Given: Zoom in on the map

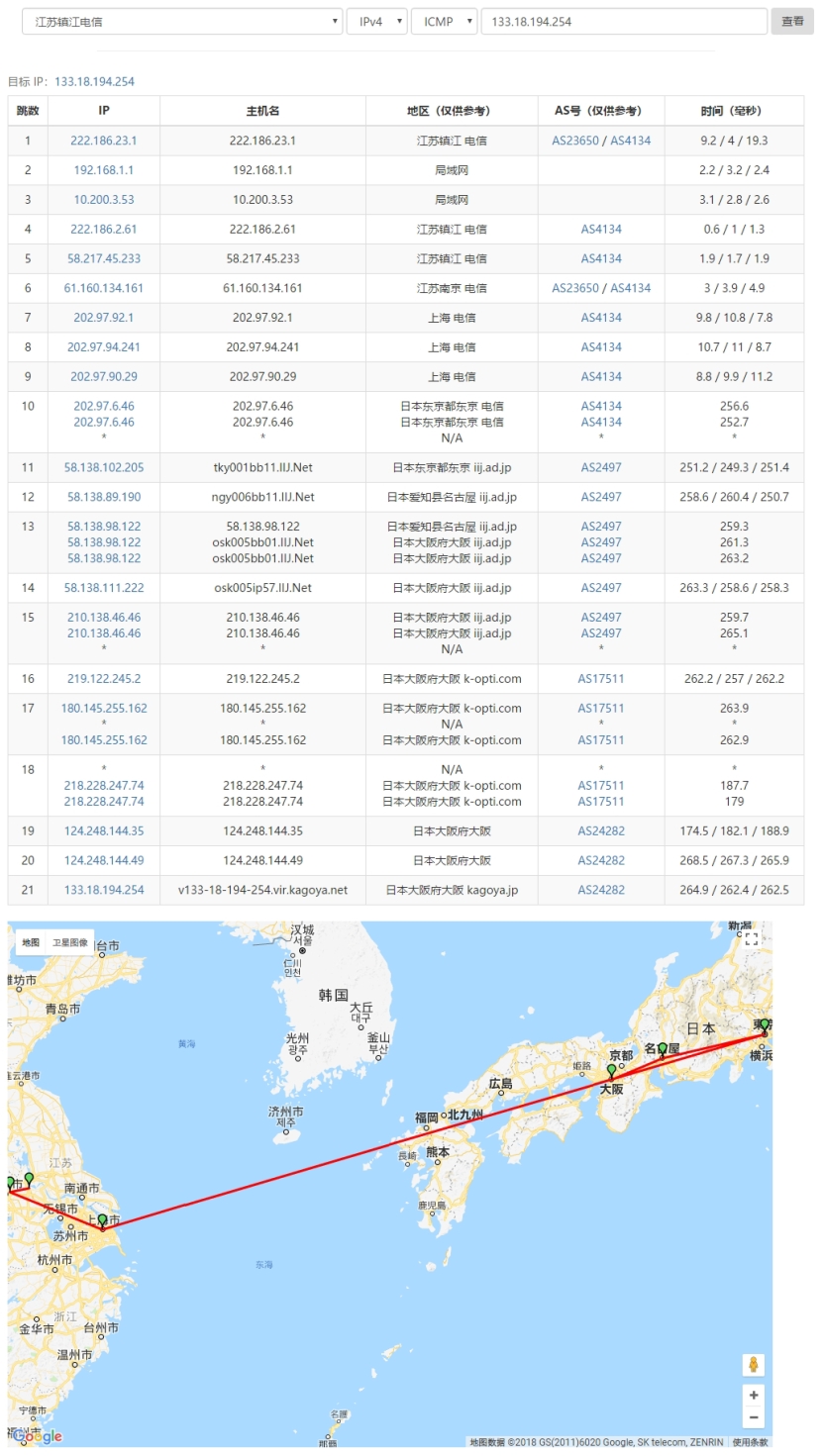Looking at the screenshot, I should point(754,1395).
